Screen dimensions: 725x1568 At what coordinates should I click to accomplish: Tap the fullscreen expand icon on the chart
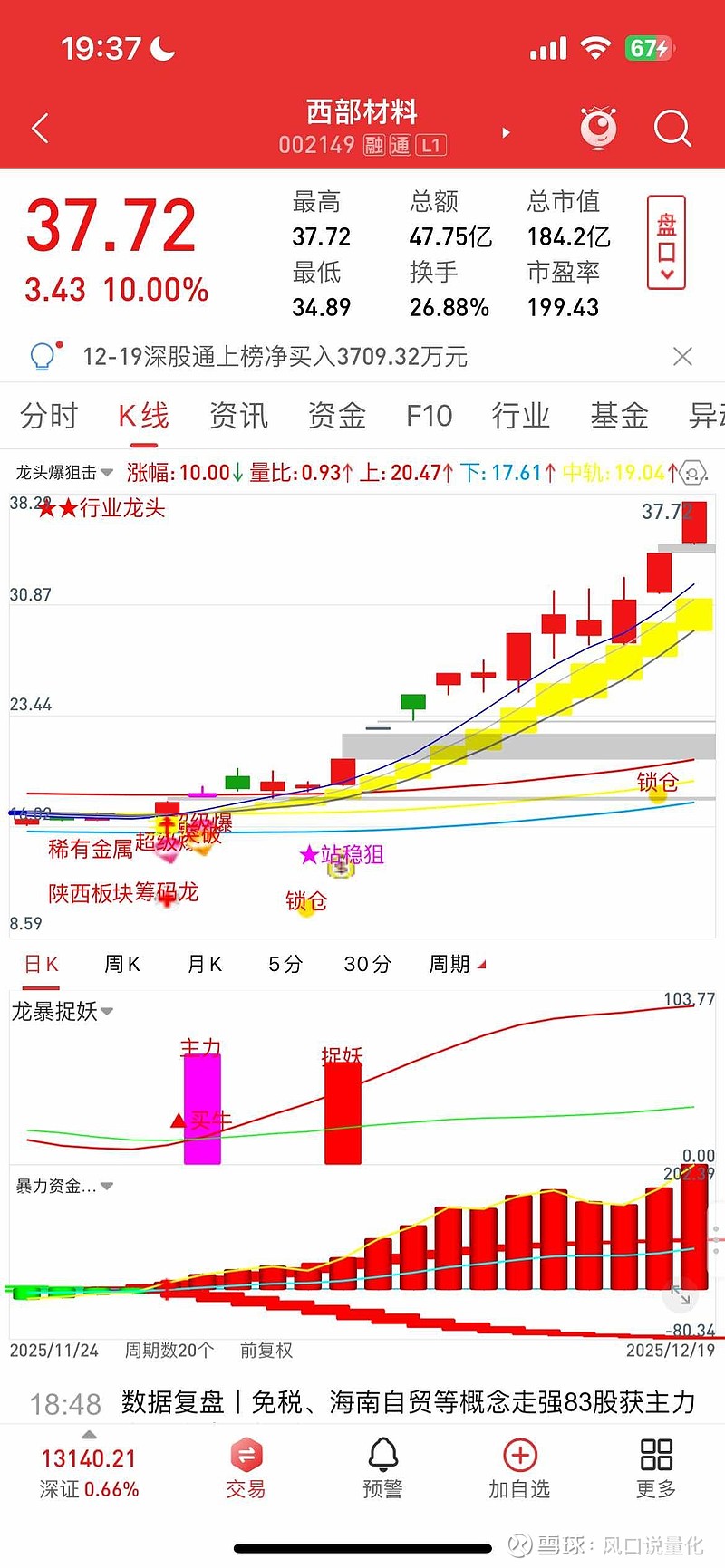click(x=681, y=1297)
